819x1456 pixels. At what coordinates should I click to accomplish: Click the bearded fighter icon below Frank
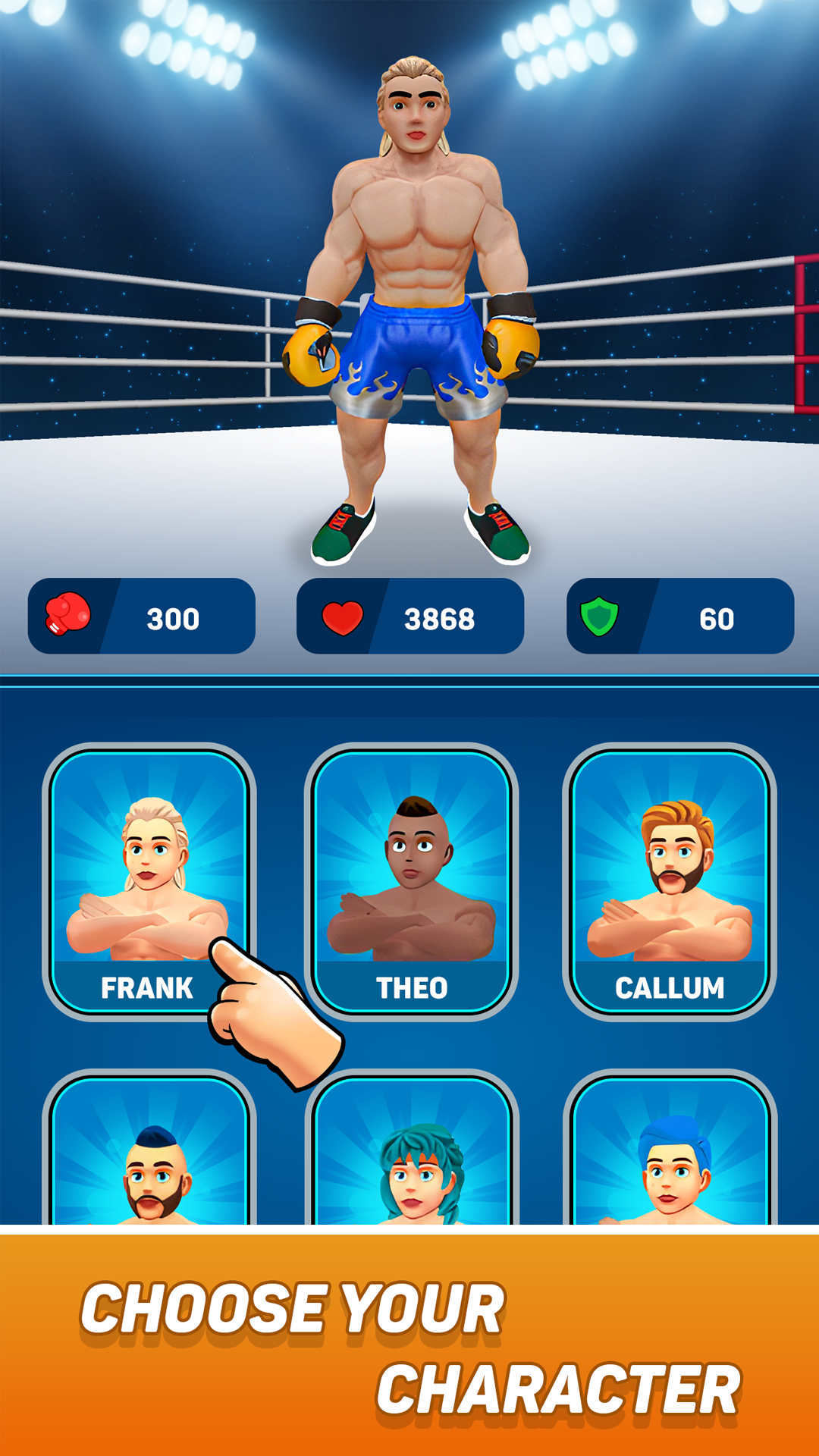coord(148,1168)
